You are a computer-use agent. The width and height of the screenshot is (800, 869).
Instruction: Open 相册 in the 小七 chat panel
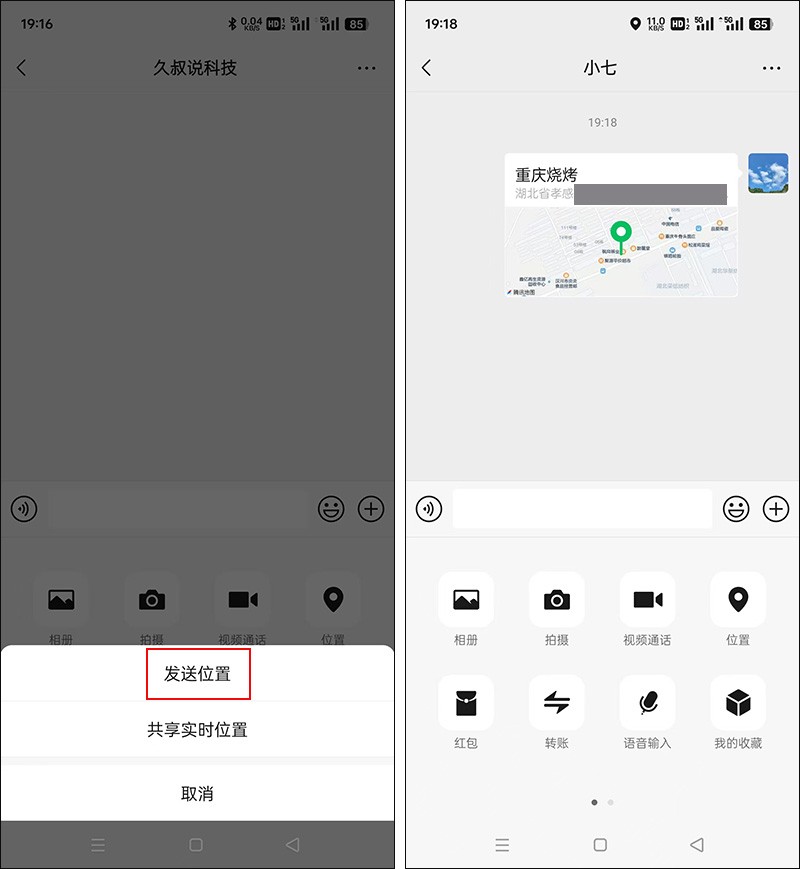(466, 600)
